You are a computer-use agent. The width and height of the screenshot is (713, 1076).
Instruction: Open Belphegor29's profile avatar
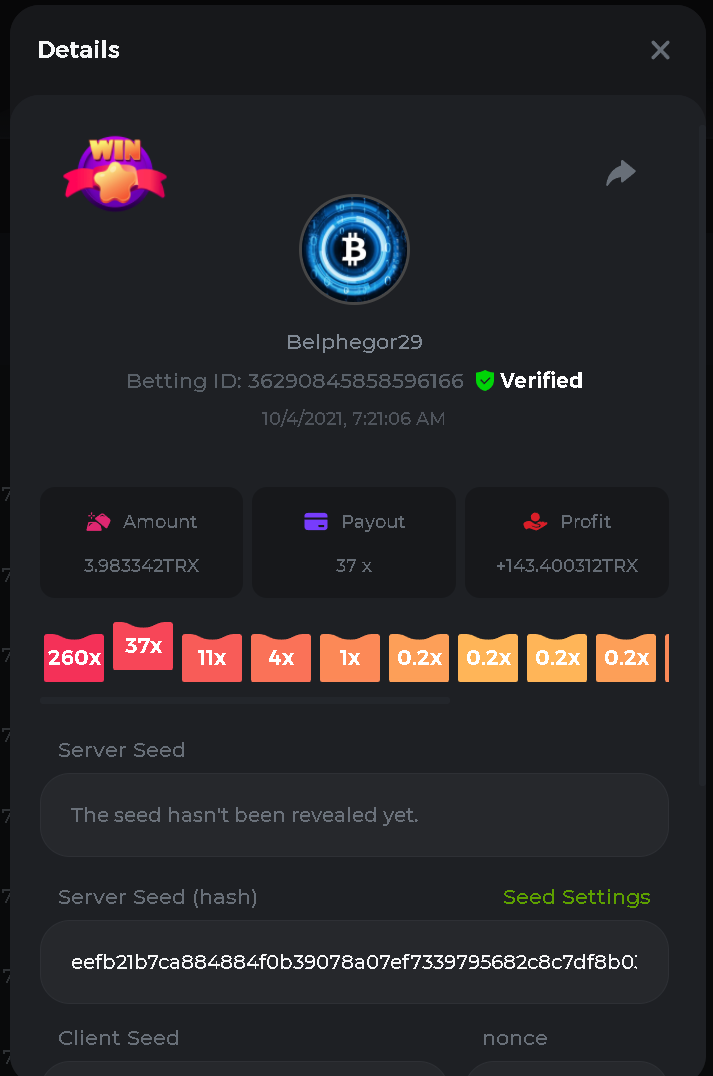coord(354,249)
